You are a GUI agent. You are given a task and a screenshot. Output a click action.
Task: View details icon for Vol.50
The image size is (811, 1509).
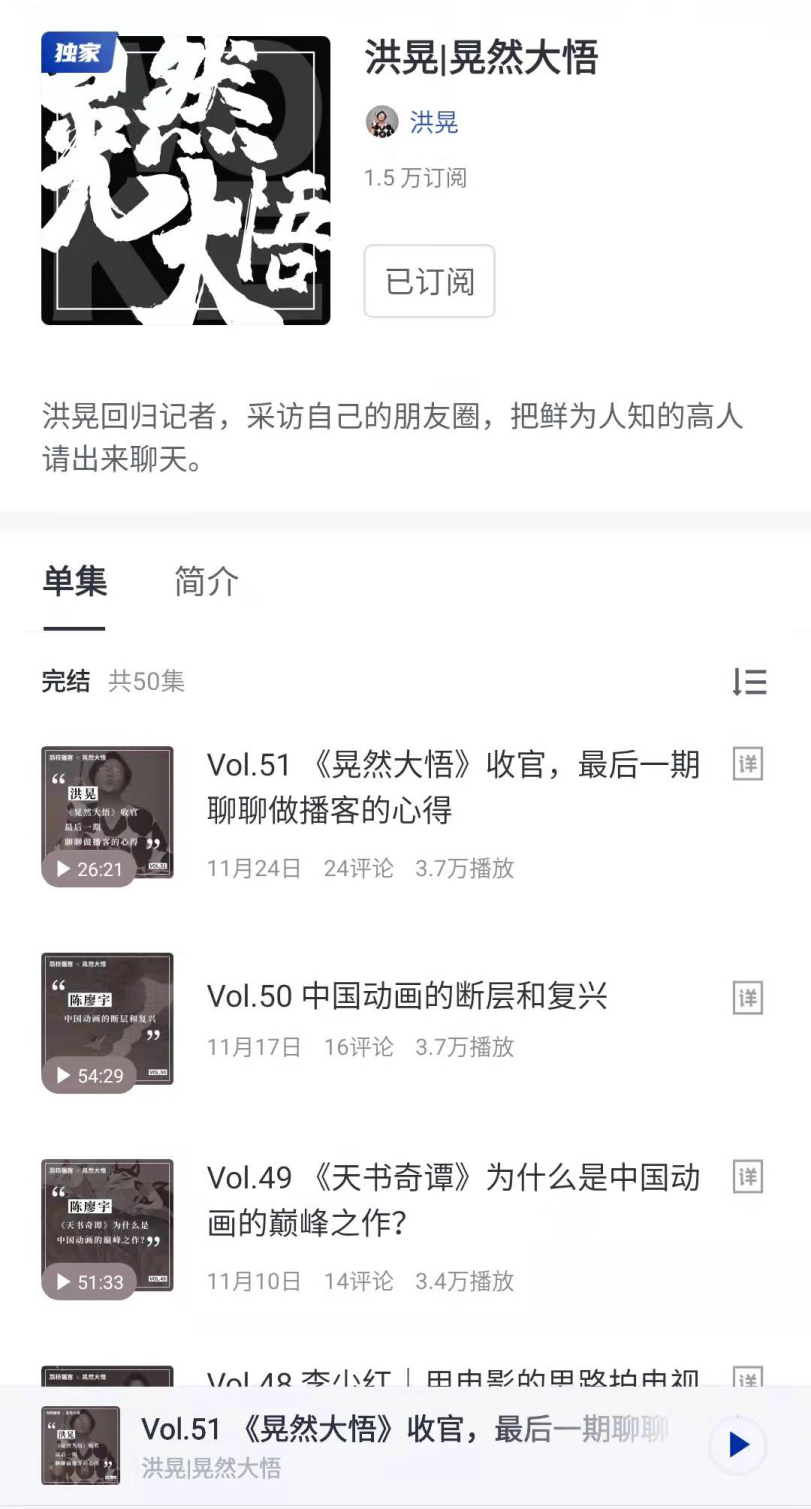point(748,997)
